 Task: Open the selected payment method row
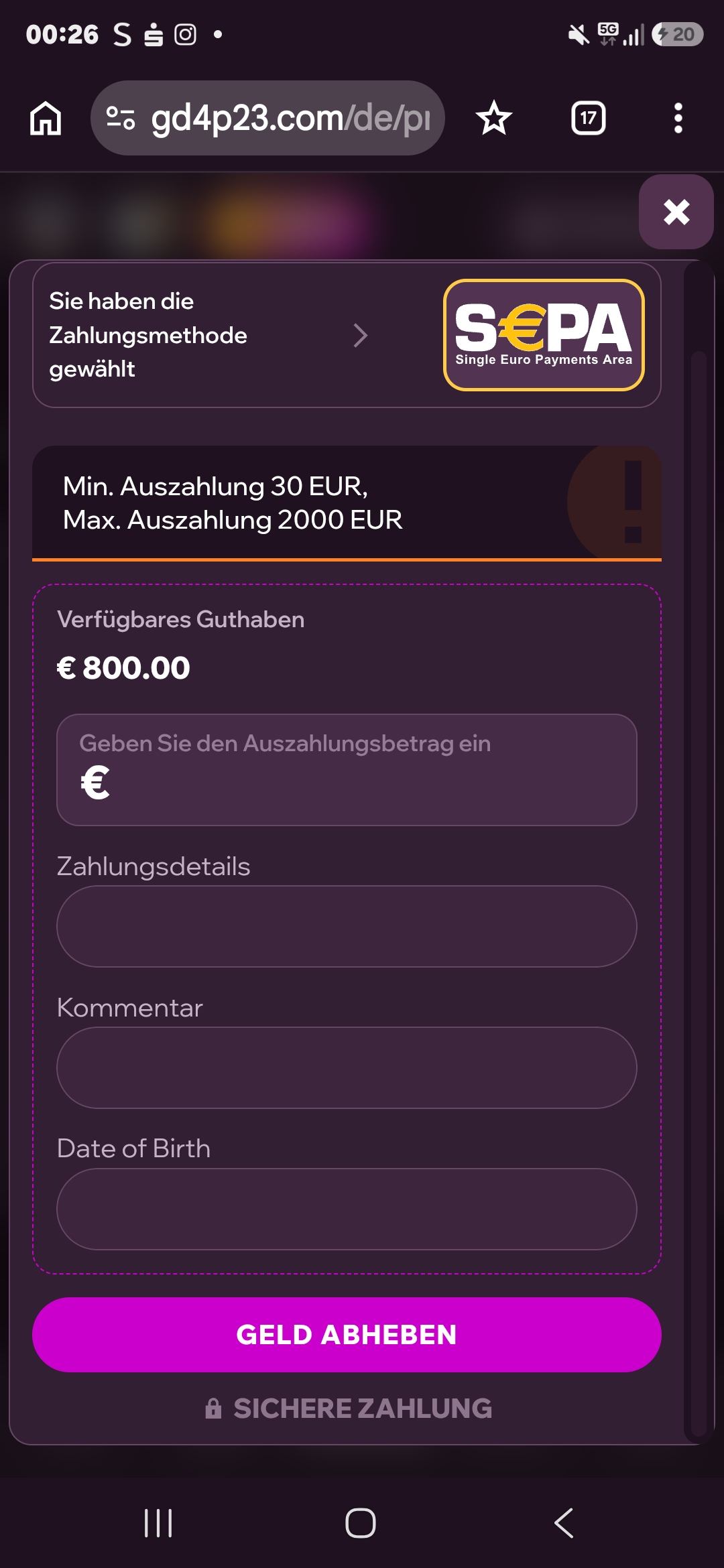point(347,335)
